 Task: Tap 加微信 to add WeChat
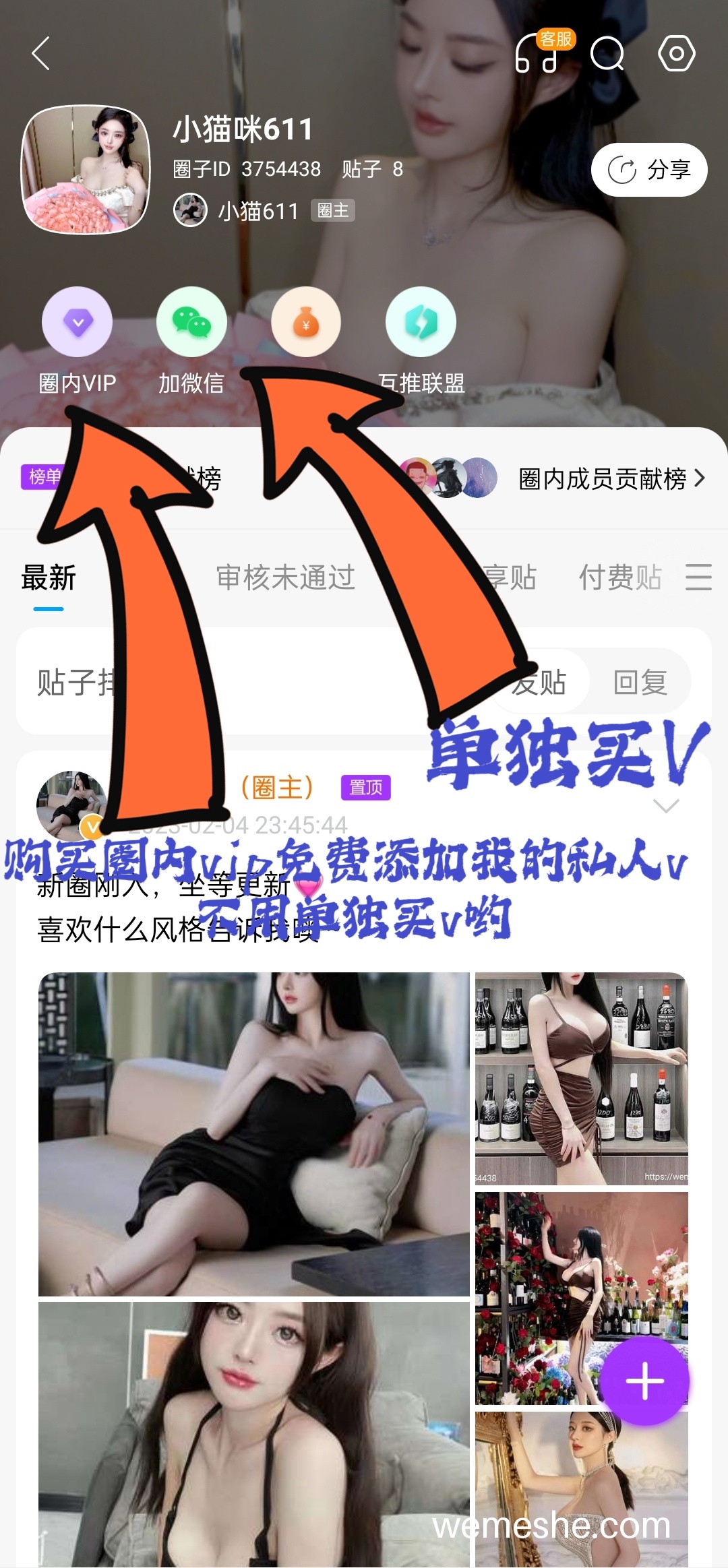click(x=191, y=341)
